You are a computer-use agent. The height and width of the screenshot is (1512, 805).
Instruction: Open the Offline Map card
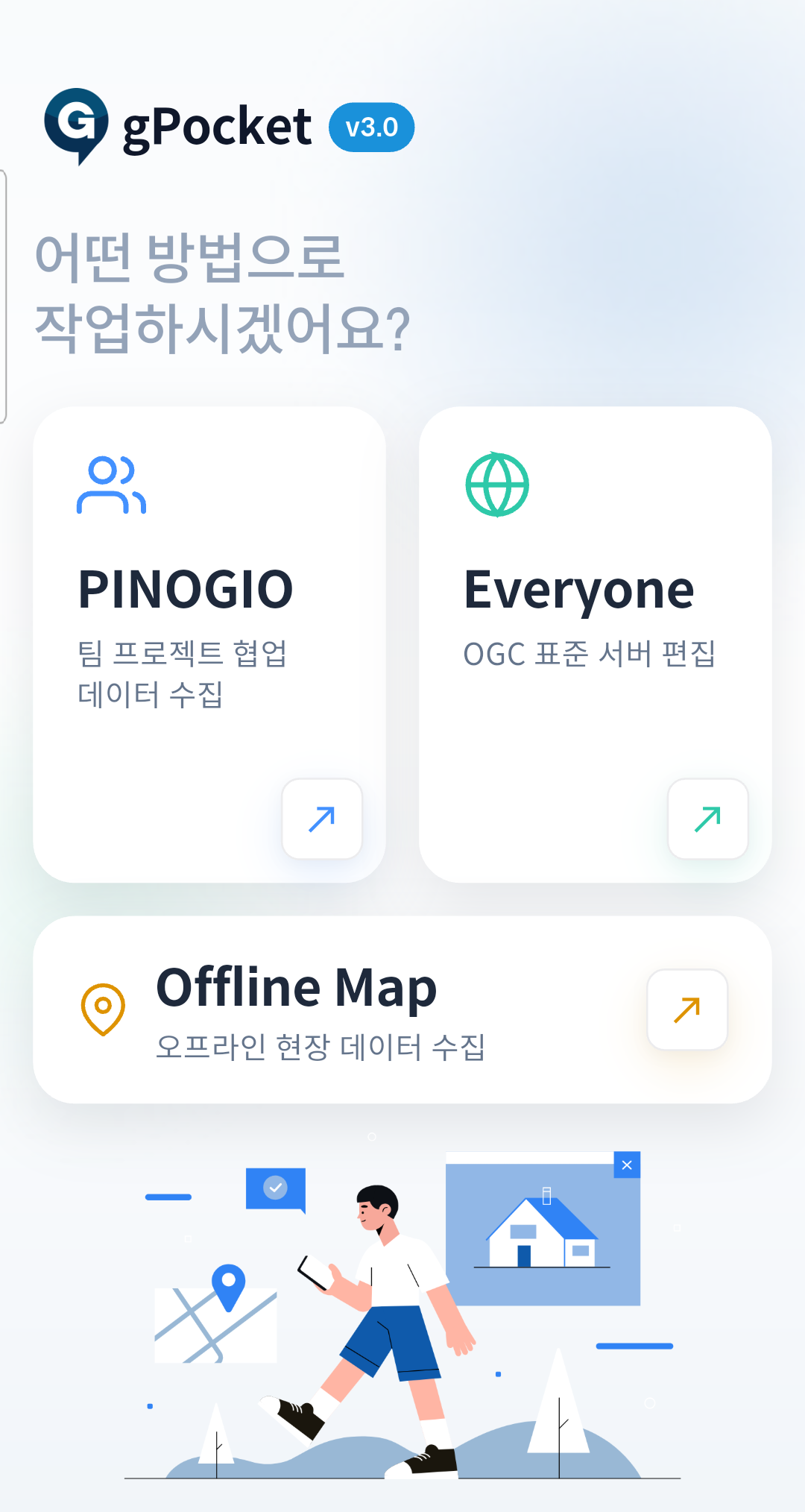pos(335,1009)
